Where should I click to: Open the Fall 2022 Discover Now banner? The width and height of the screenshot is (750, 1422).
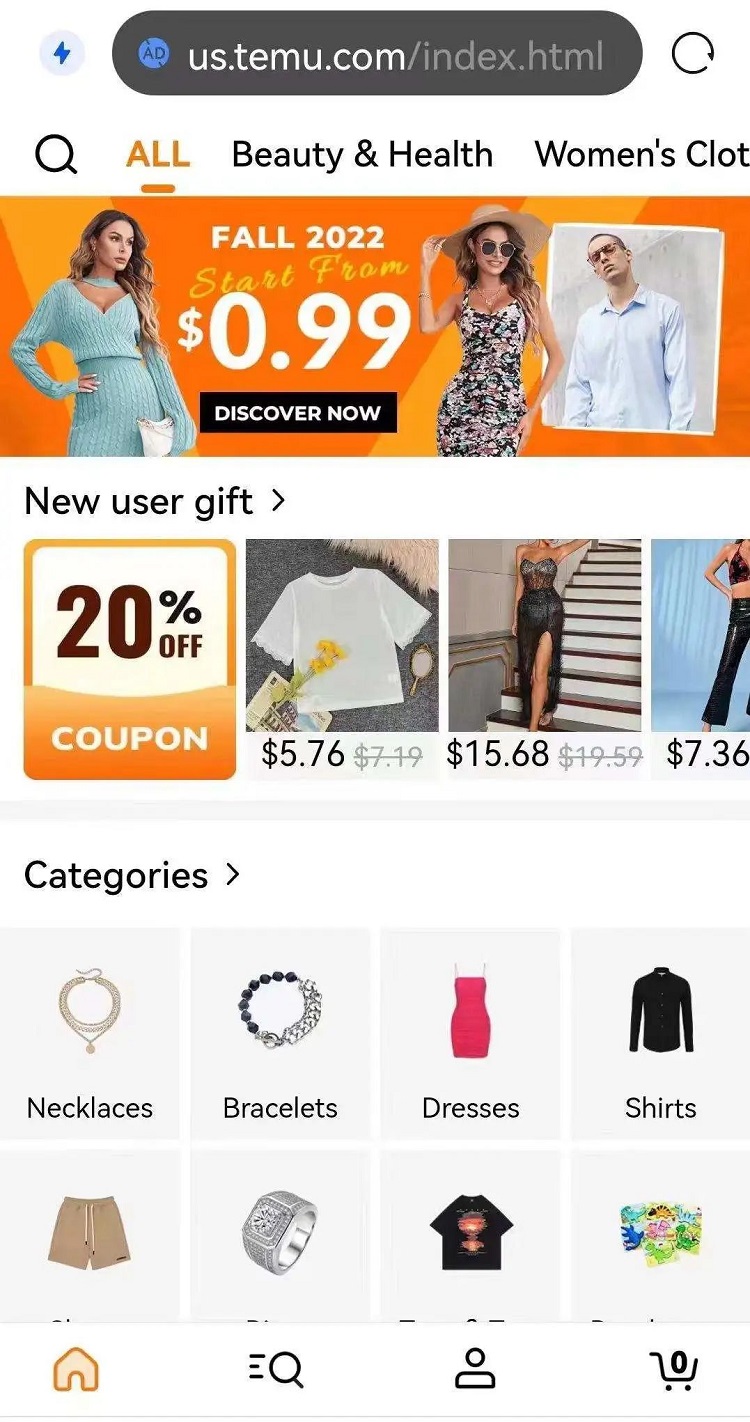(x=298, y=413)
